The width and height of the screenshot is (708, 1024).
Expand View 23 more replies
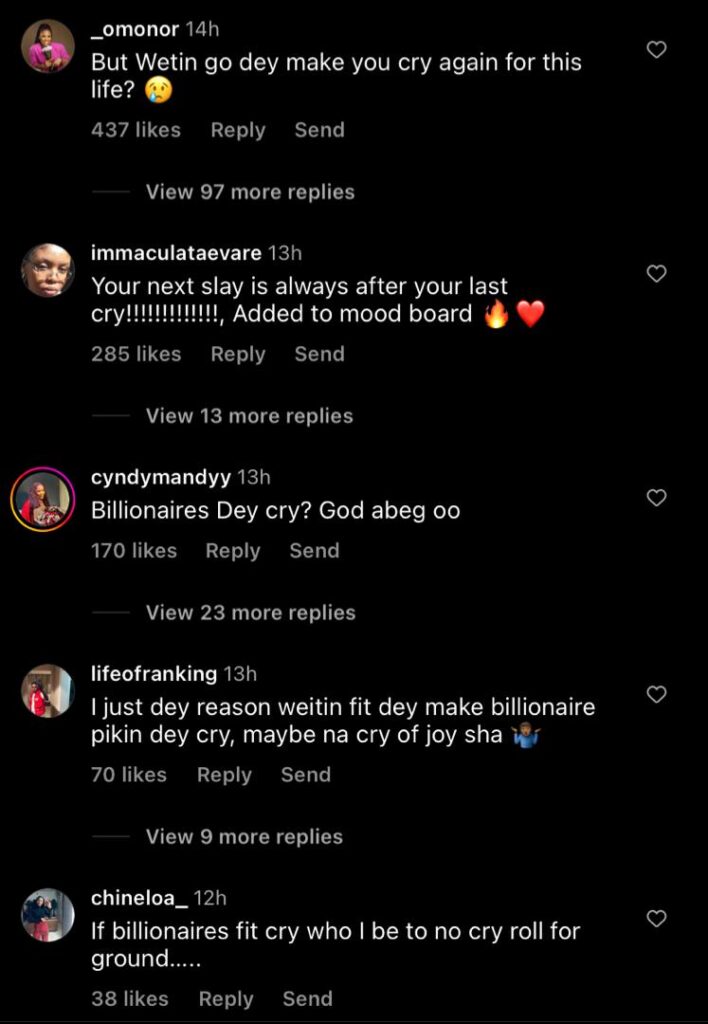pyautogui.click(x=250, y=613)
